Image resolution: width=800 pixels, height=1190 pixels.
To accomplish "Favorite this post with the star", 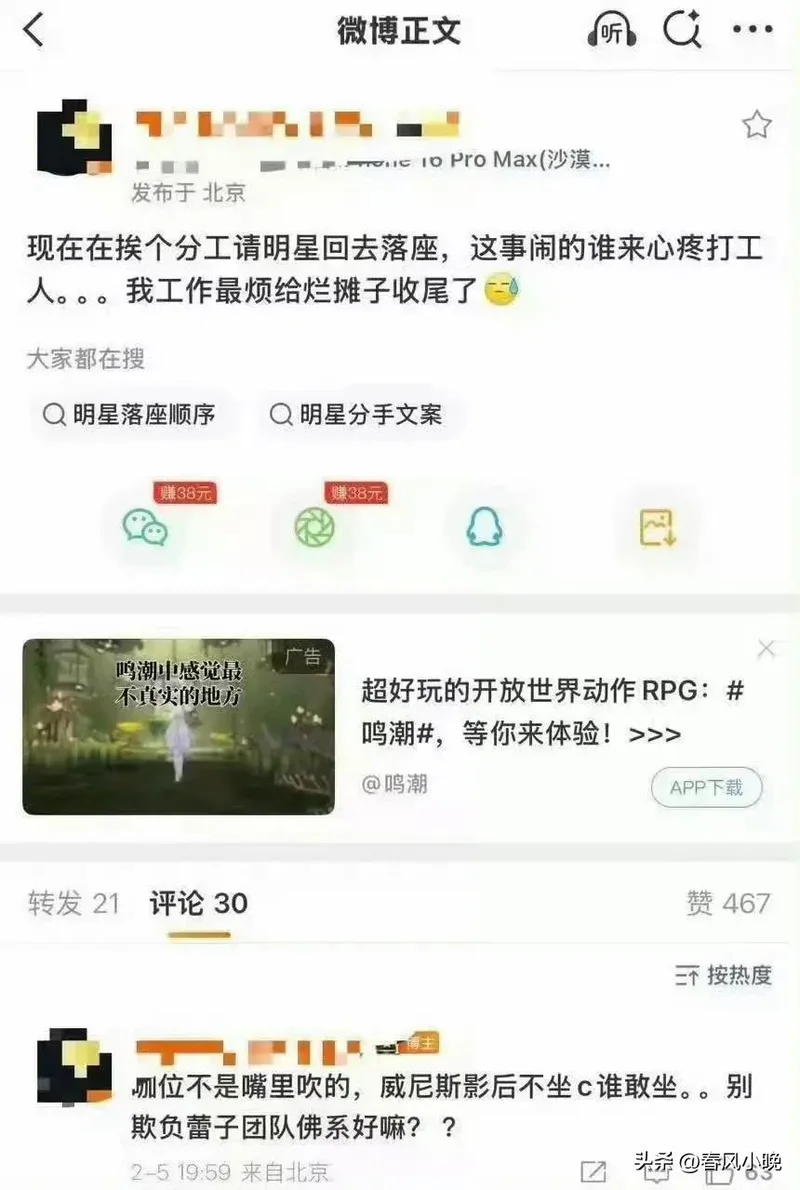I will [756, 125].
